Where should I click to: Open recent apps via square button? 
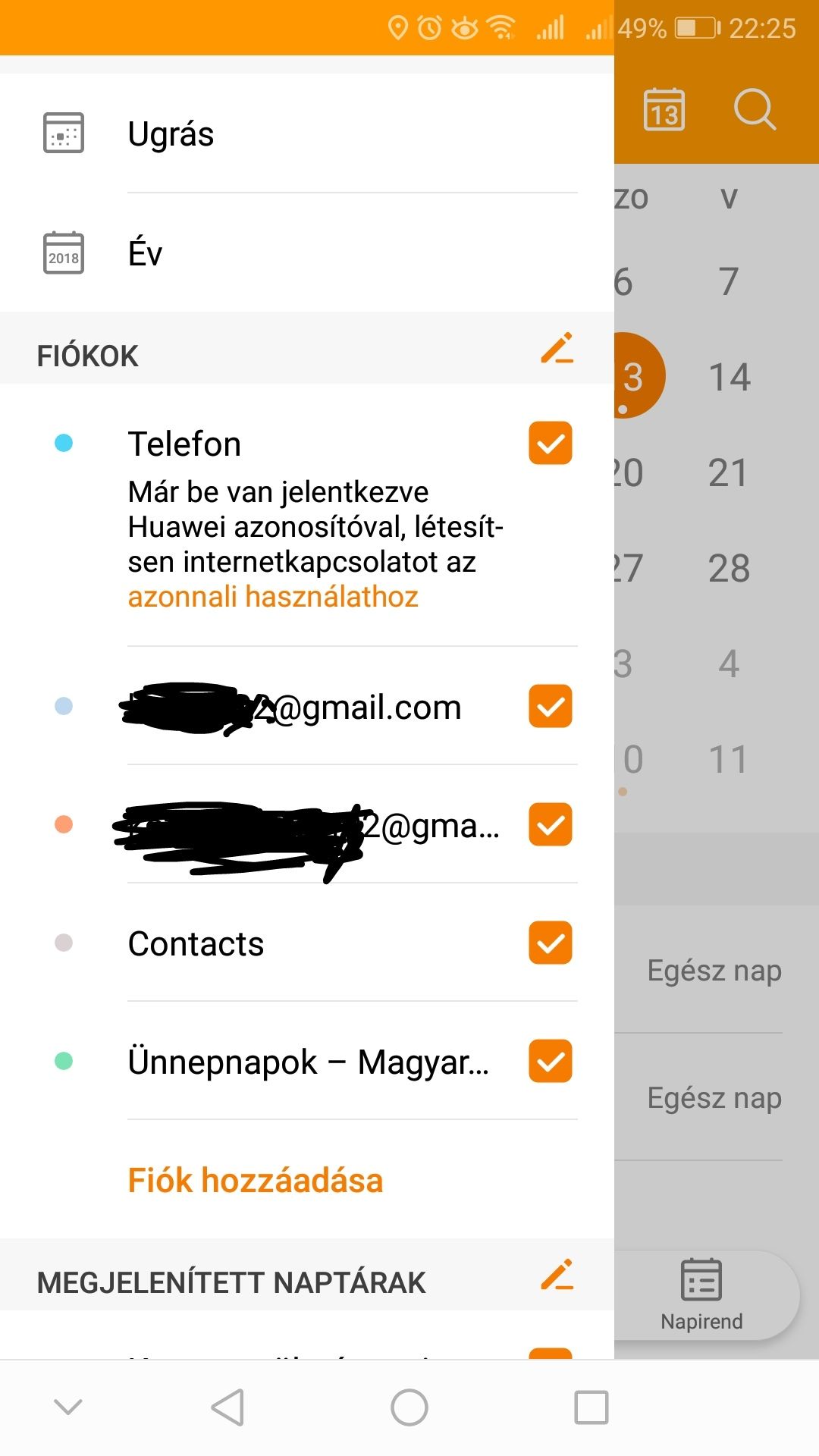click(x=591, y=1407)
